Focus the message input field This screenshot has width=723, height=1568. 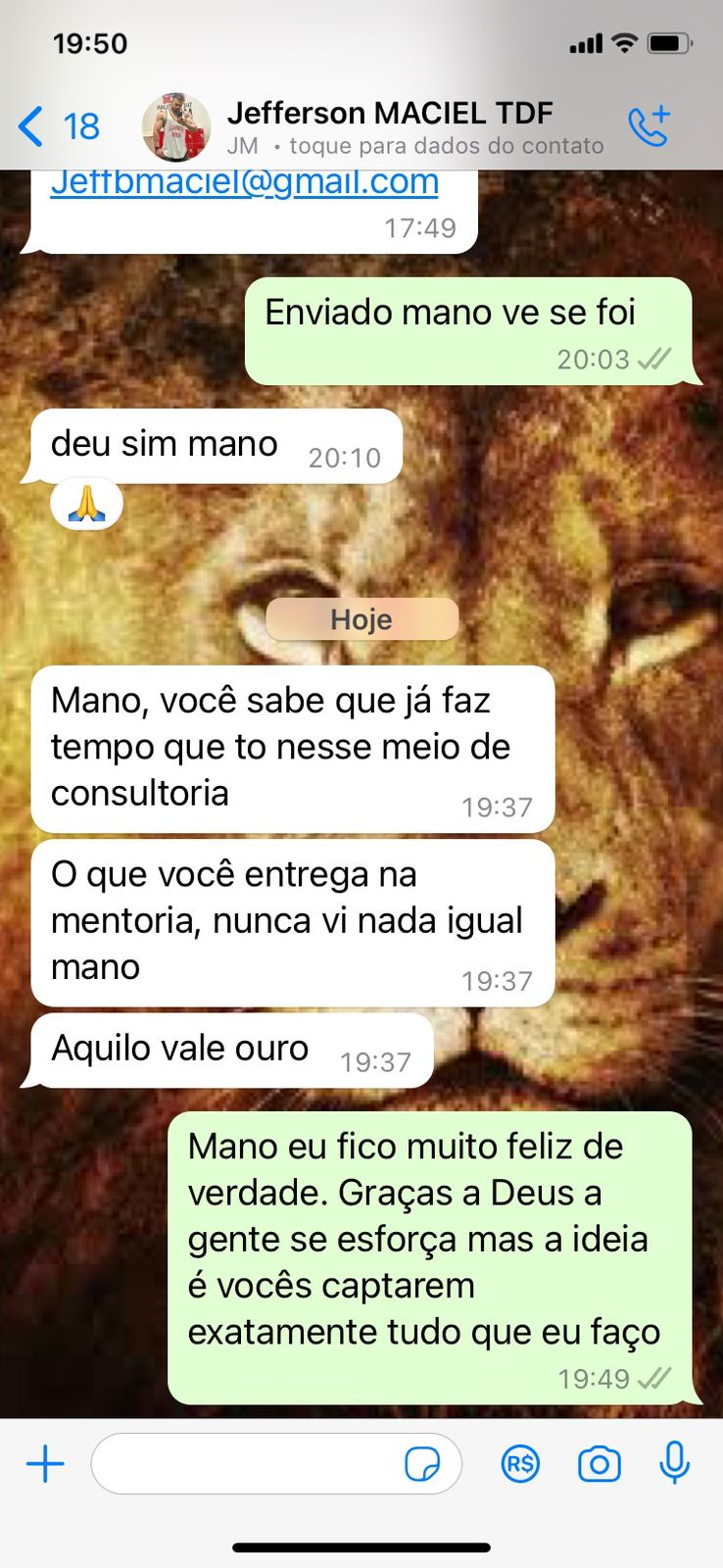click(x=245, y=1464)
